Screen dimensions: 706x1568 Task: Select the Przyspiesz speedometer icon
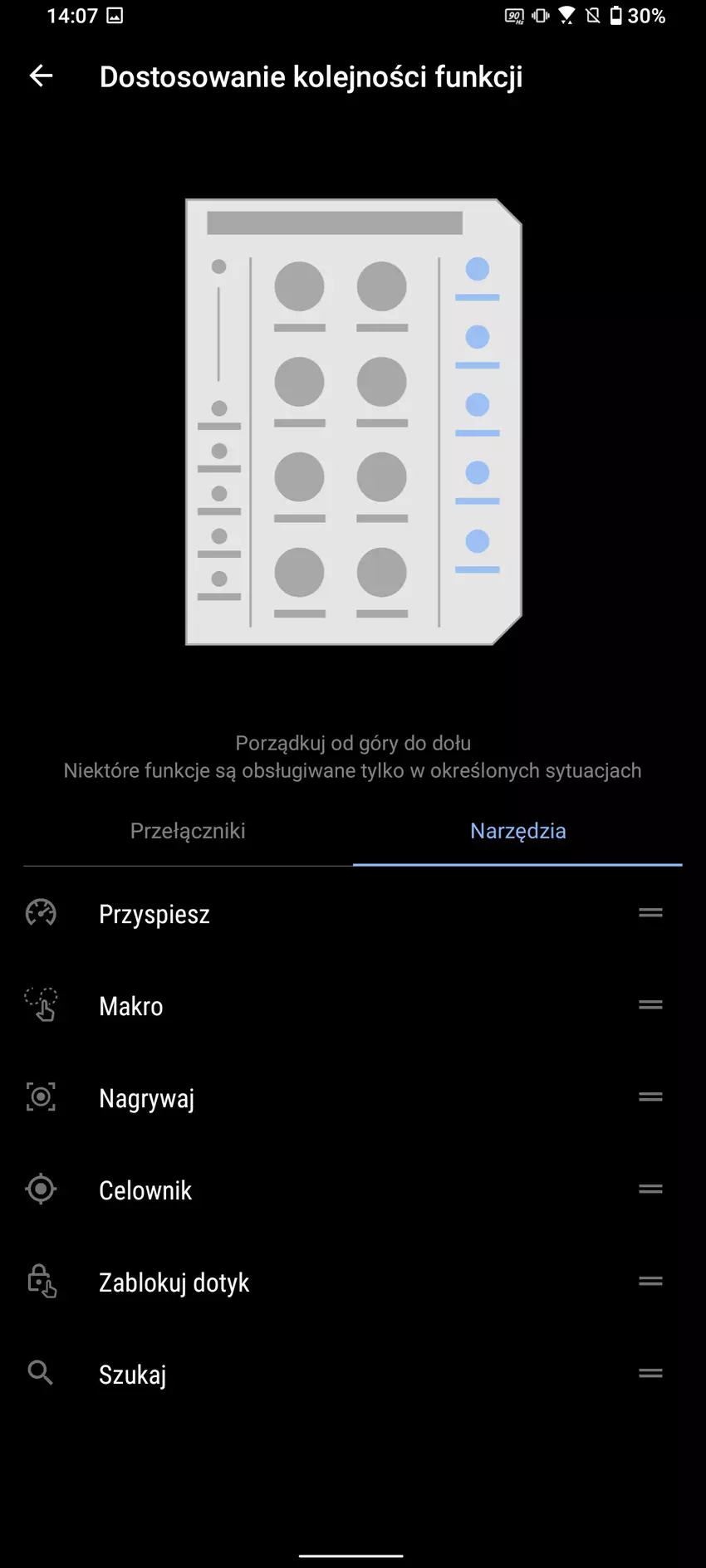point(40,912)
